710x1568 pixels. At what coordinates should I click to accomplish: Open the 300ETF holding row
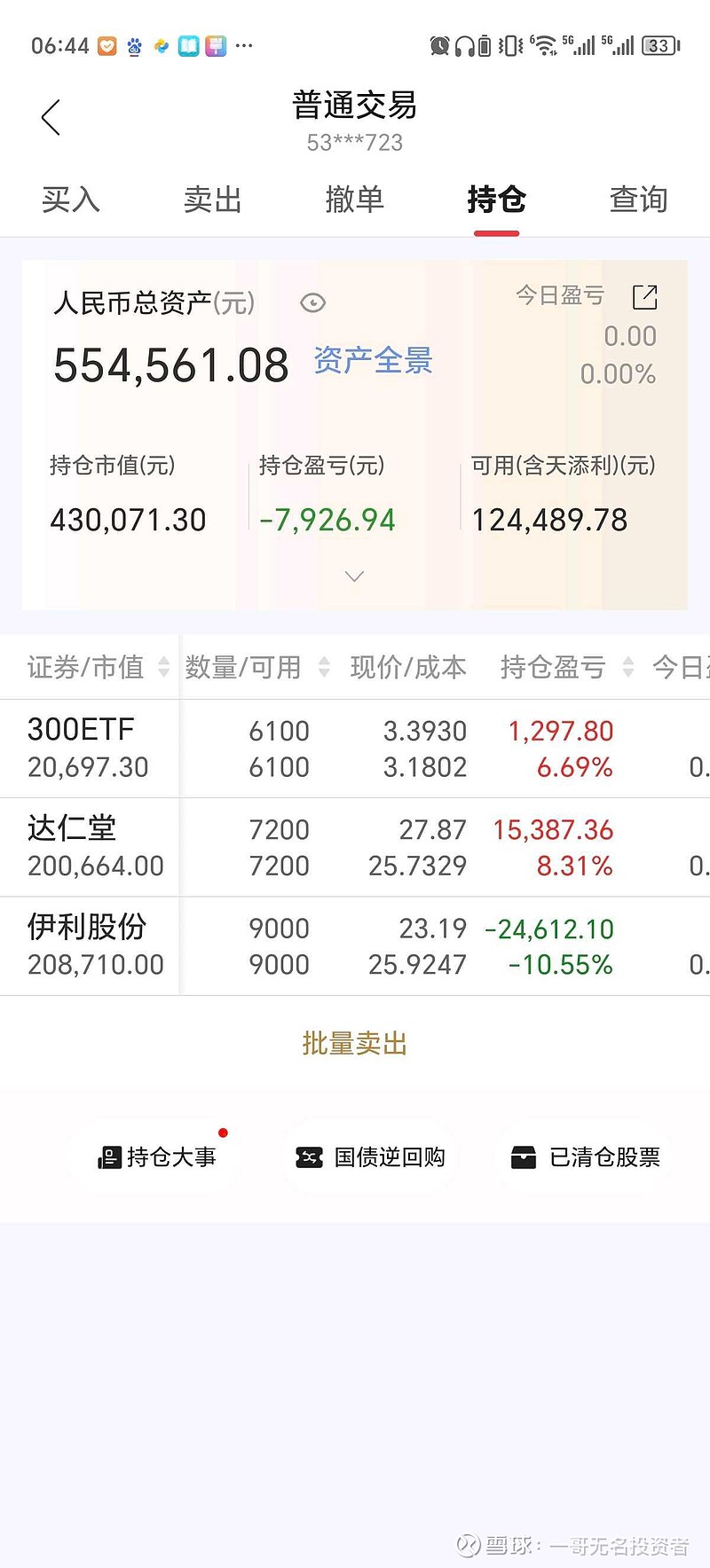355,749
